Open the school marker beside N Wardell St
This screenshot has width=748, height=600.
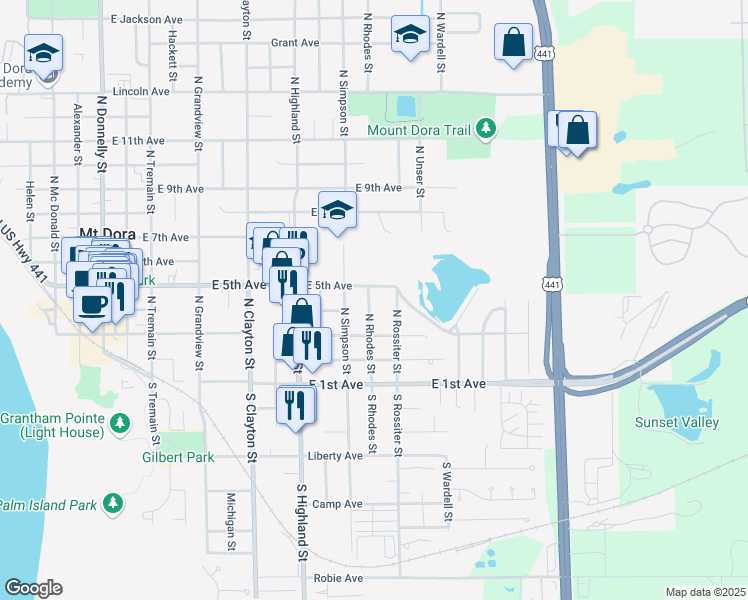410,34
